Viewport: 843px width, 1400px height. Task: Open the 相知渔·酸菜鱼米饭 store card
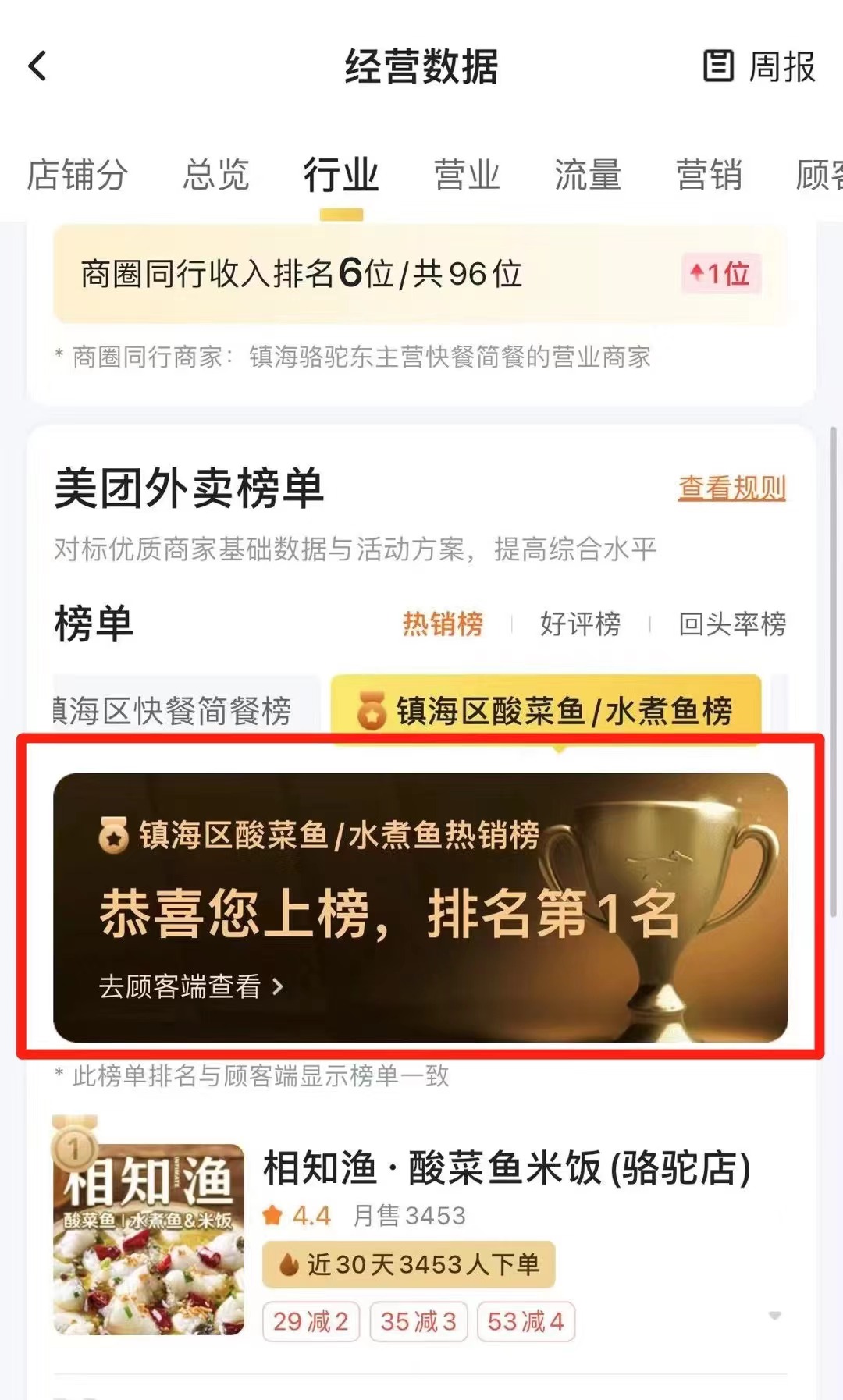click(x=506, y=1168)
